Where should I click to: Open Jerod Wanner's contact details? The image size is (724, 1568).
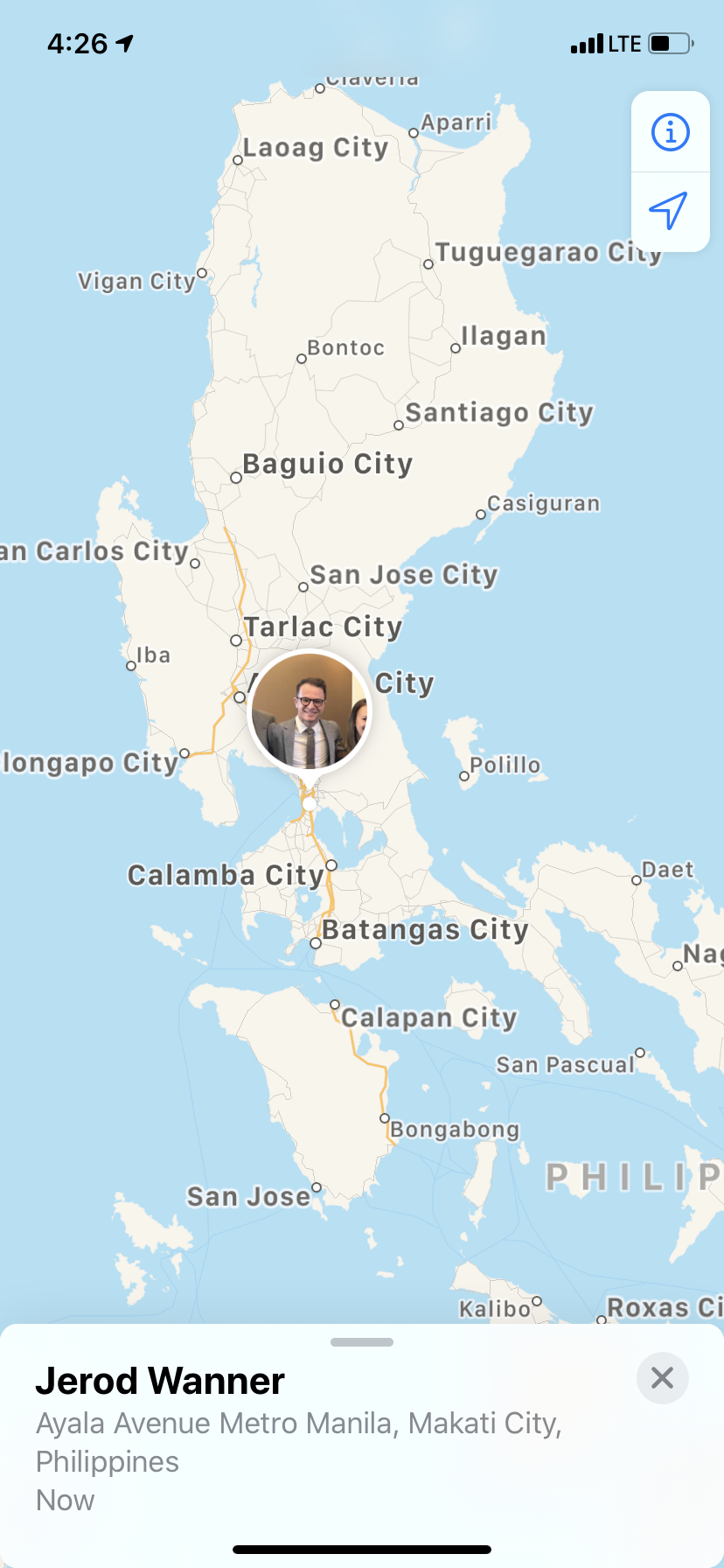point(160,1381)
